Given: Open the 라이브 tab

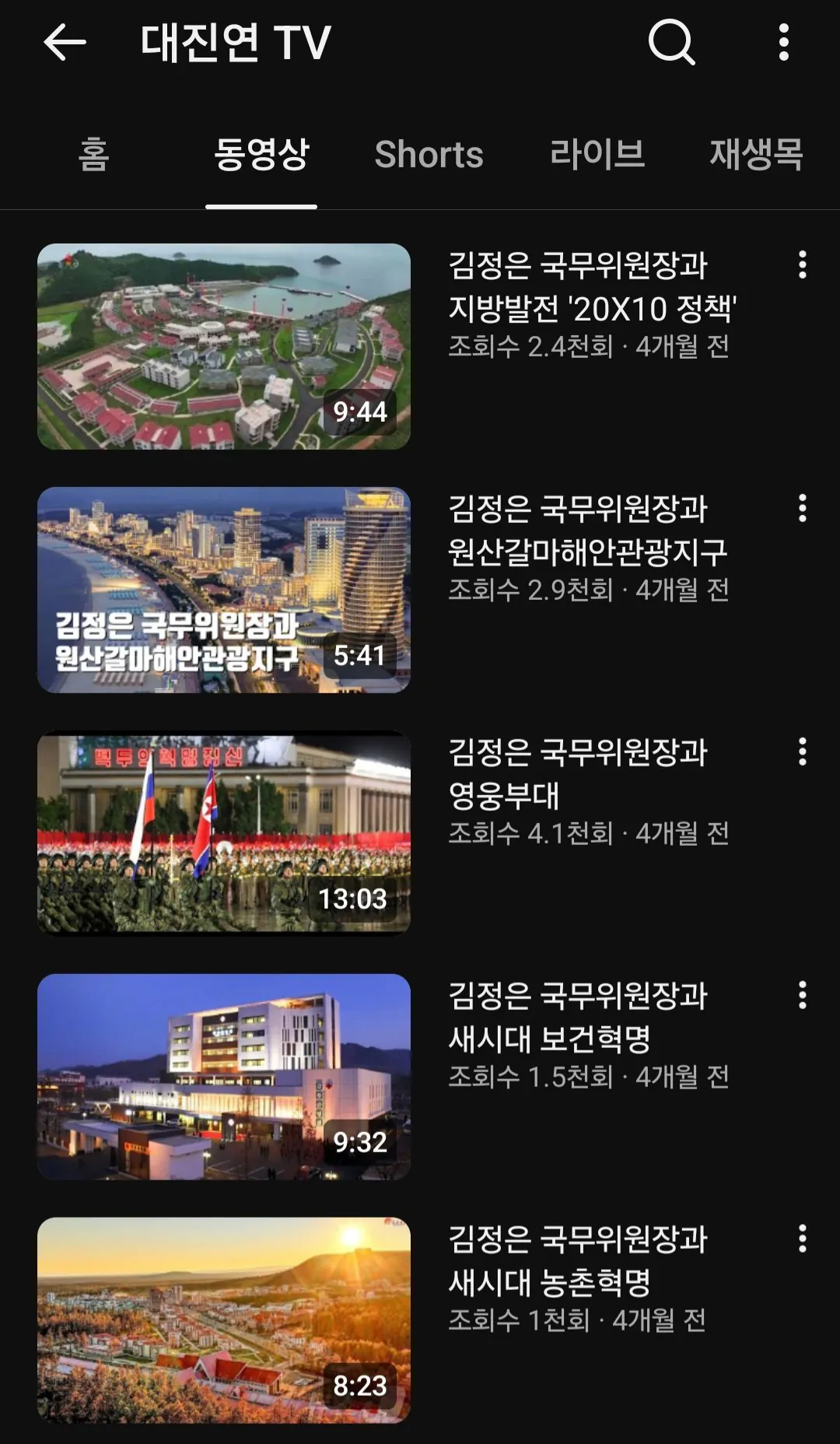Looking at the screenshot, I should pyautogui.click(x=597, y=154).
